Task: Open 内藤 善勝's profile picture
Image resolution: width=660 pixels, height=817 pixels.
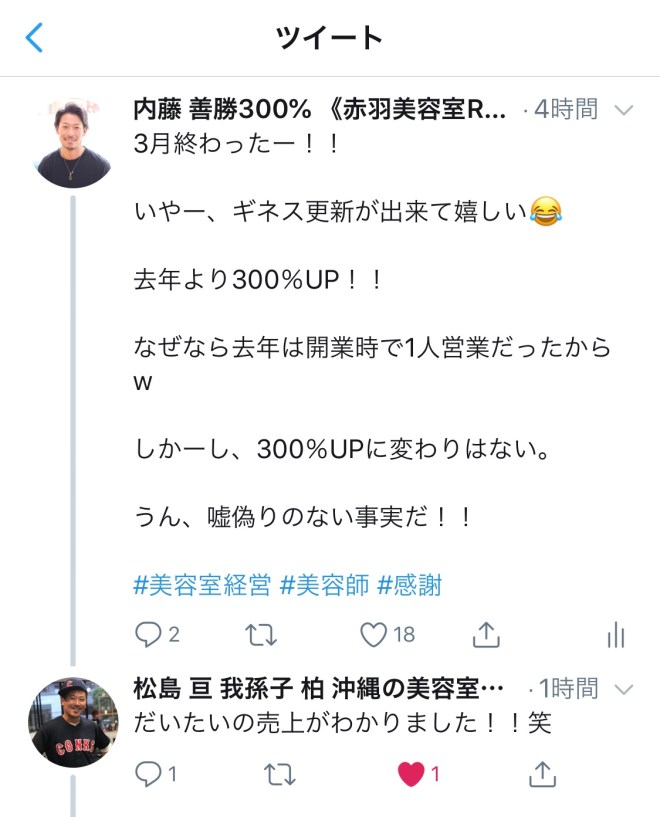Action: [74, 142]
